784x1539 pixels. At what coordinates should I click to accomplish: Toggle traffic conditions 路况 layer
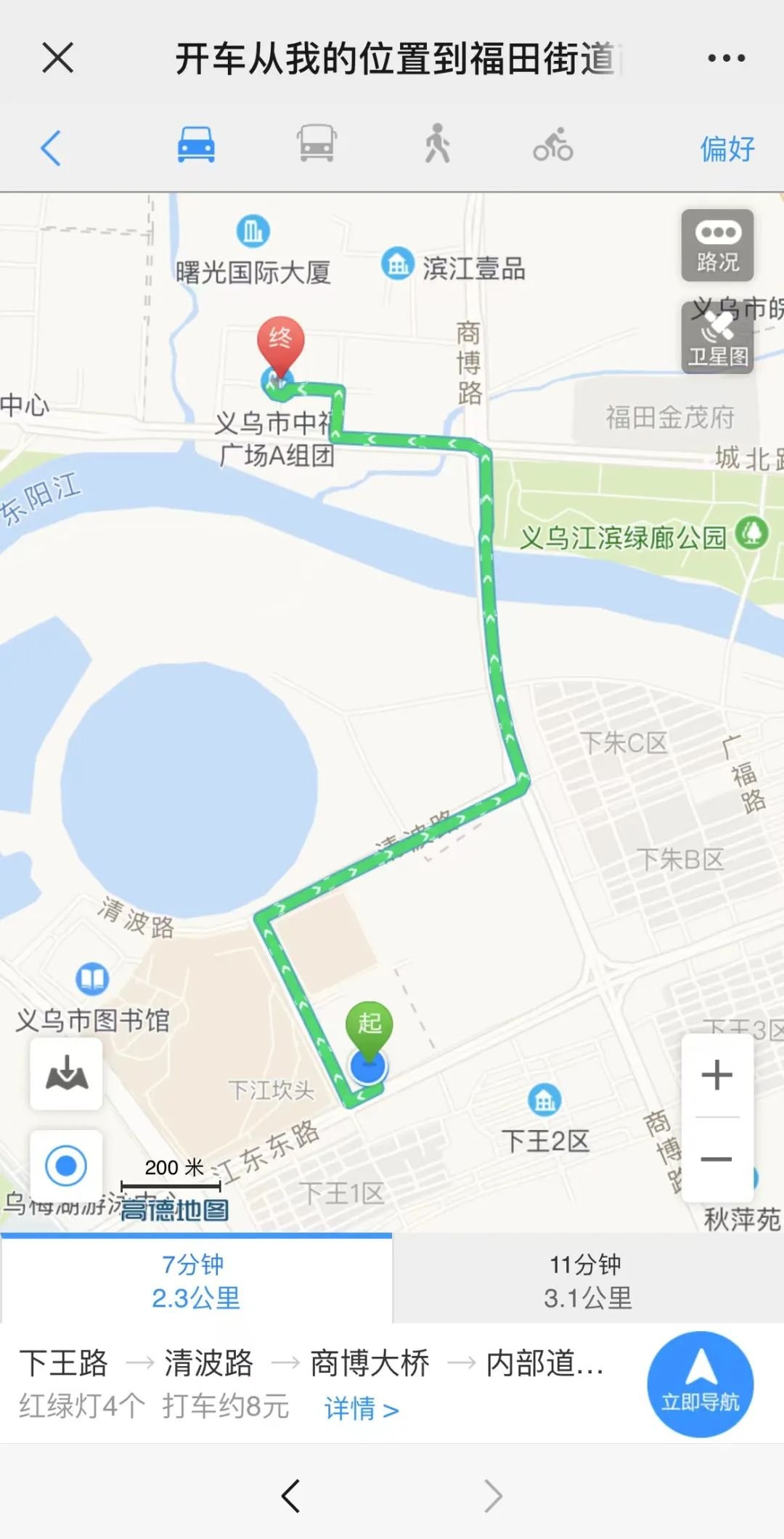[x=717, y=245]
